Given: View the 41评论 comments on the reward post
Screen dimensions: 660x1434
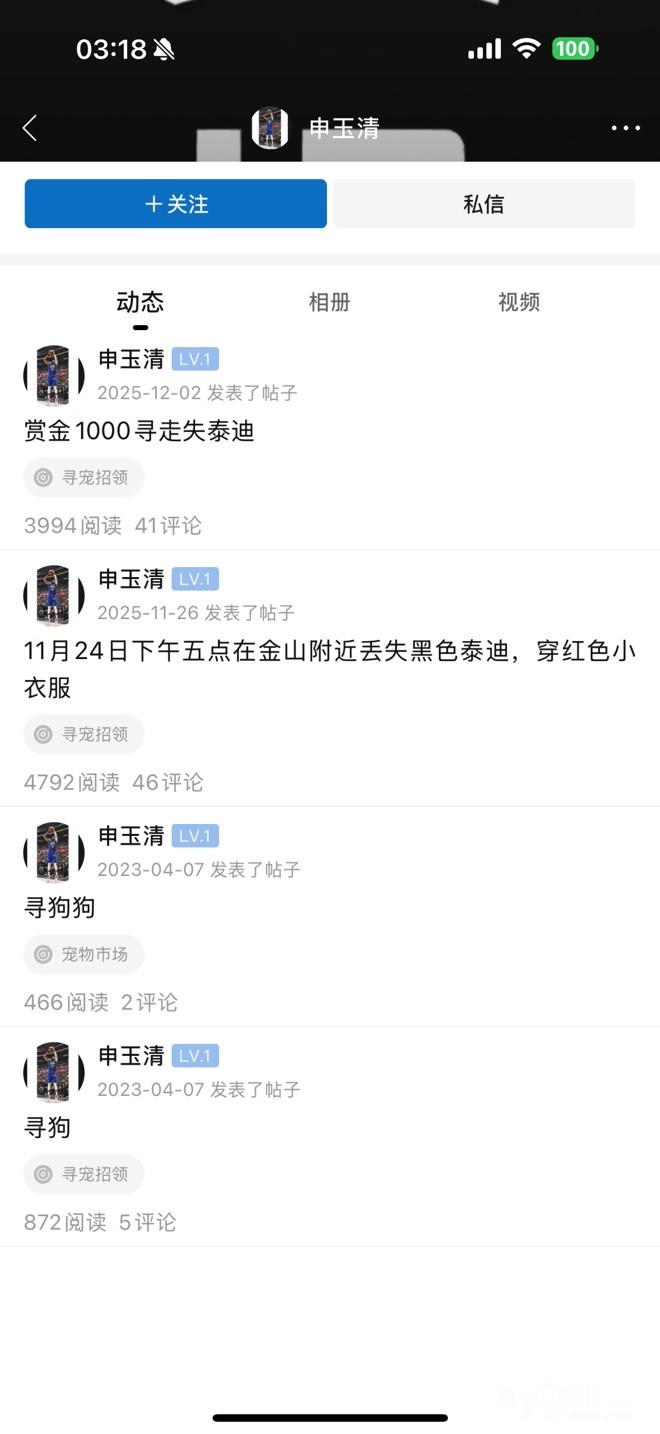Looking at the screenshot, I should tap(168, 525).
